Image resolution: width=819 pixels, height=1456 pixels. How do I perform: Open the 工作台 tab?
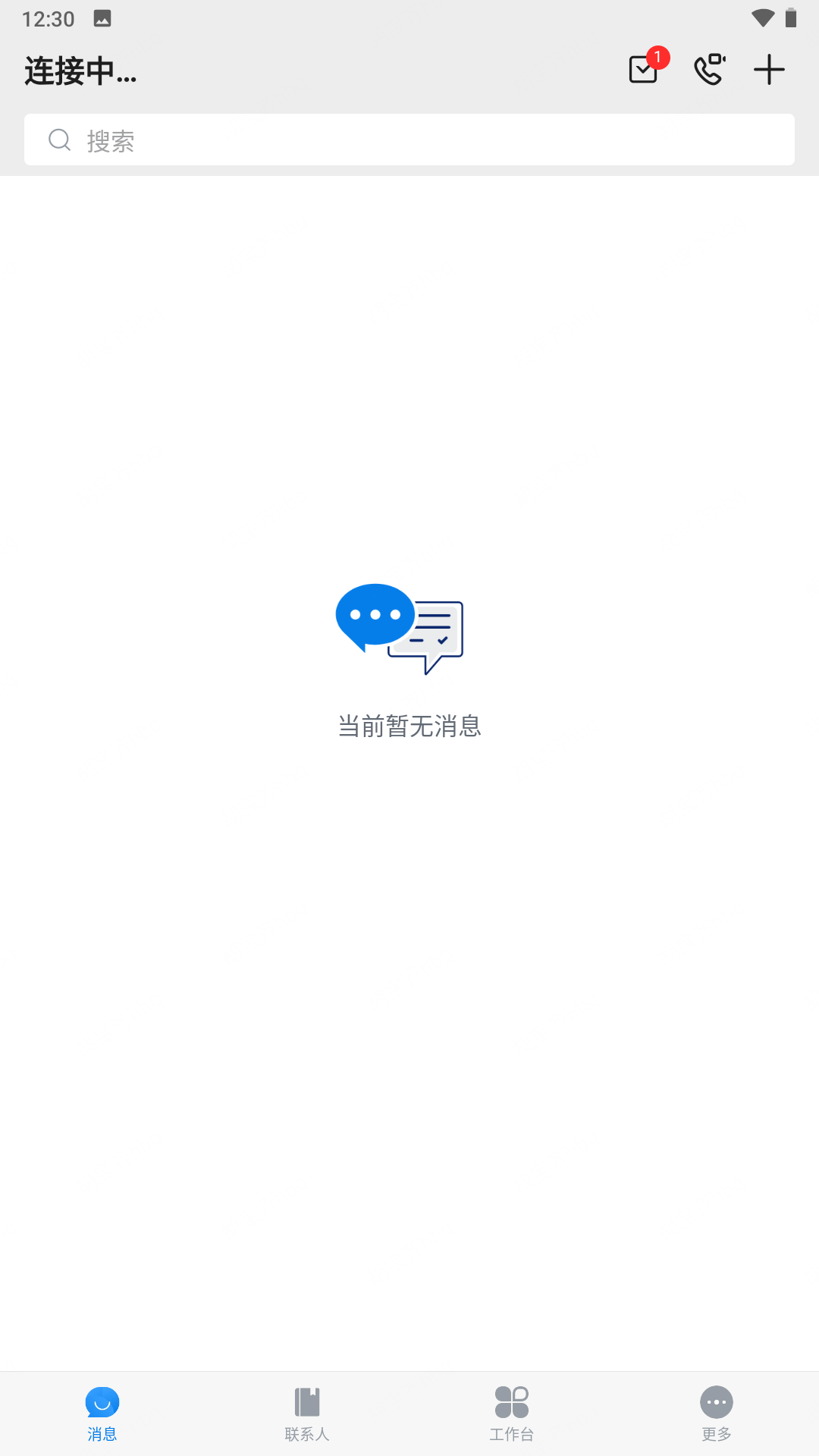[x=512, y=1414]
